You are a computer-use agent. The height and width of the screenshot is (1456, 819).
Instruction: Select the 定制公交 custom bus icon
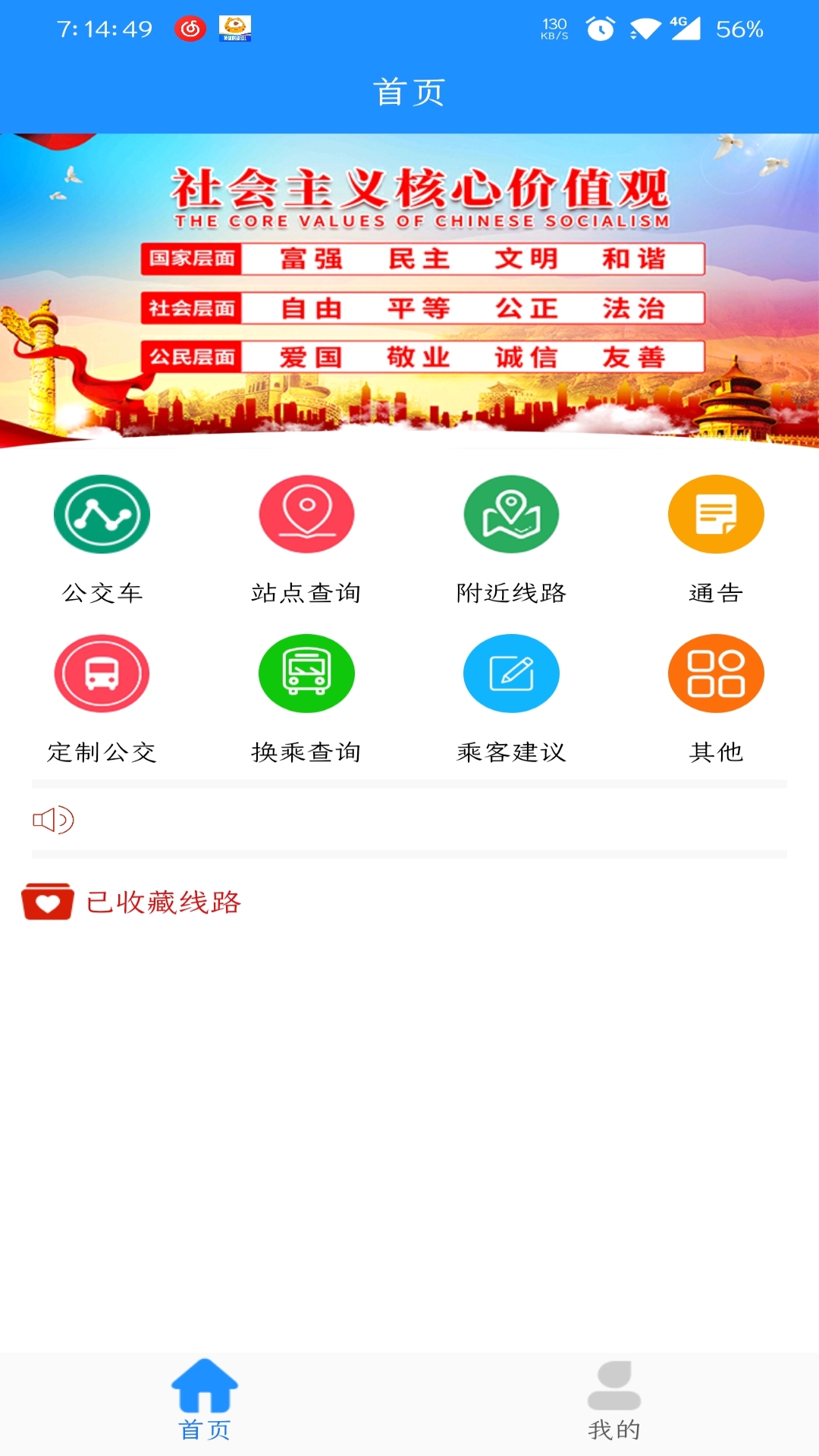102,673
